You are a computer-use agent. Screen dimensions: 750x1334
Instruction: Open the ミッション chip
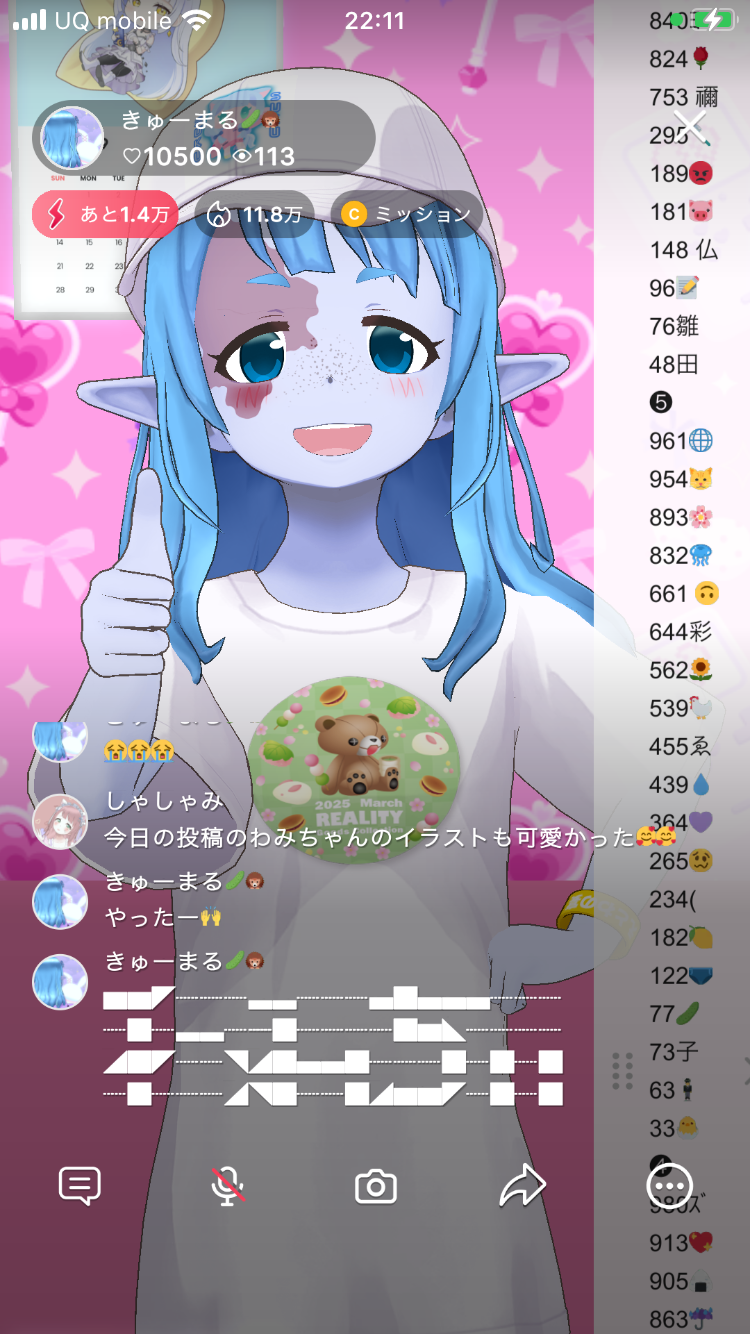point(406,214)
